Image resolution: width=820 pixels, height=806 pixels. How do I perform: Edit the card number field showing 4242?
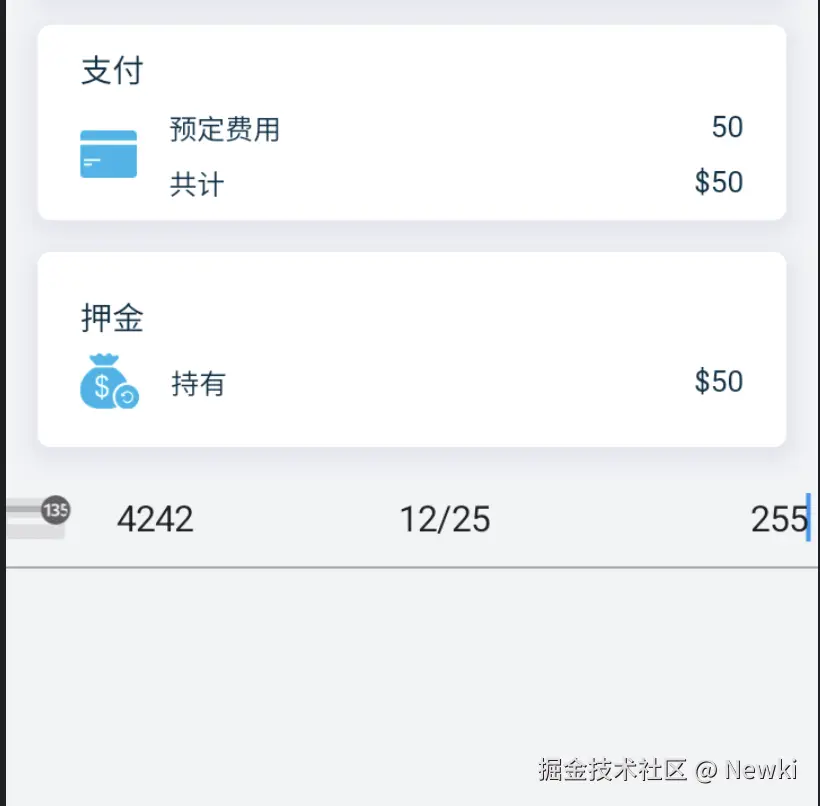(155, 519)
